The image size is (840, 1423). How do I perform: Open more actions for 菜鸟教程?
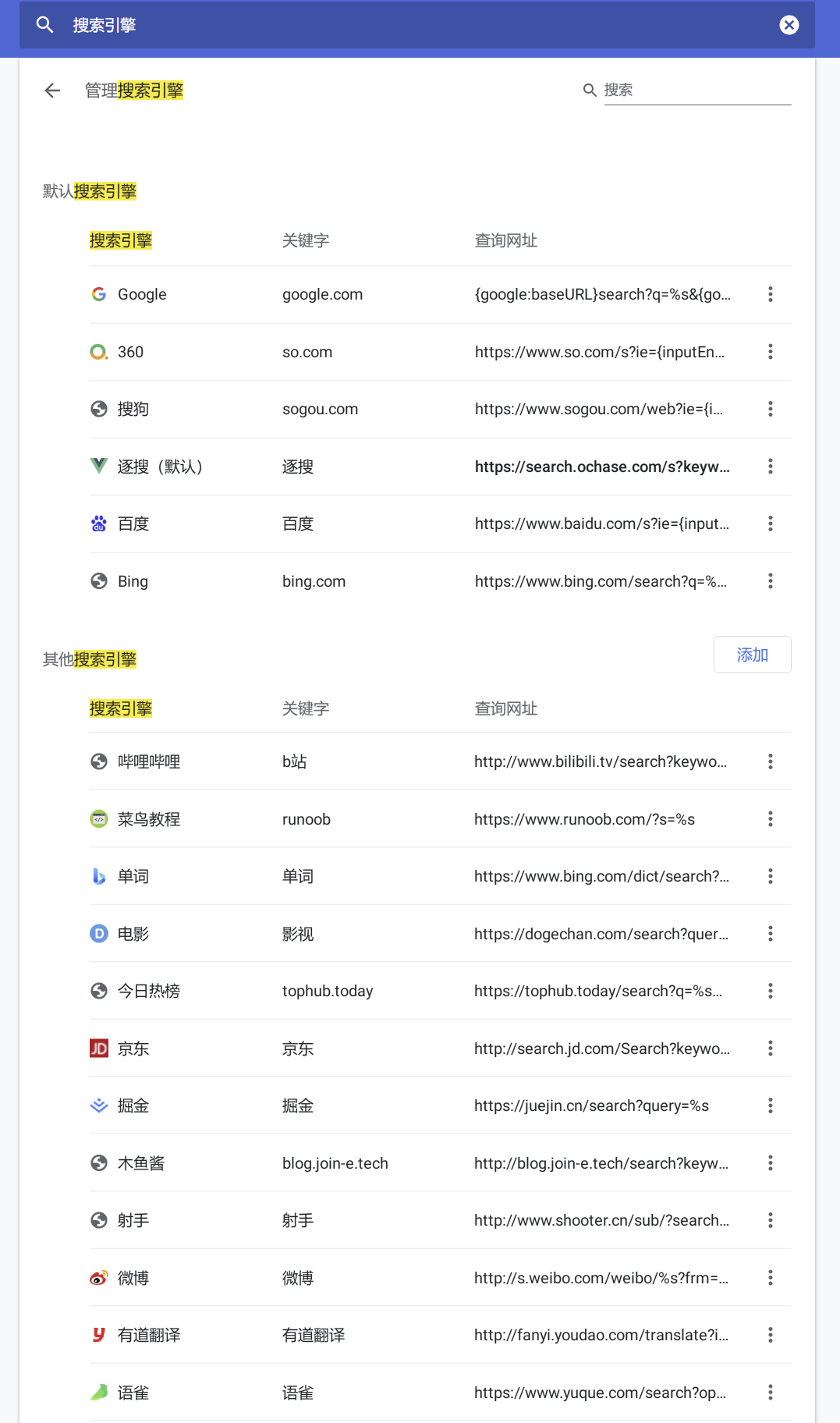[771, 819]
